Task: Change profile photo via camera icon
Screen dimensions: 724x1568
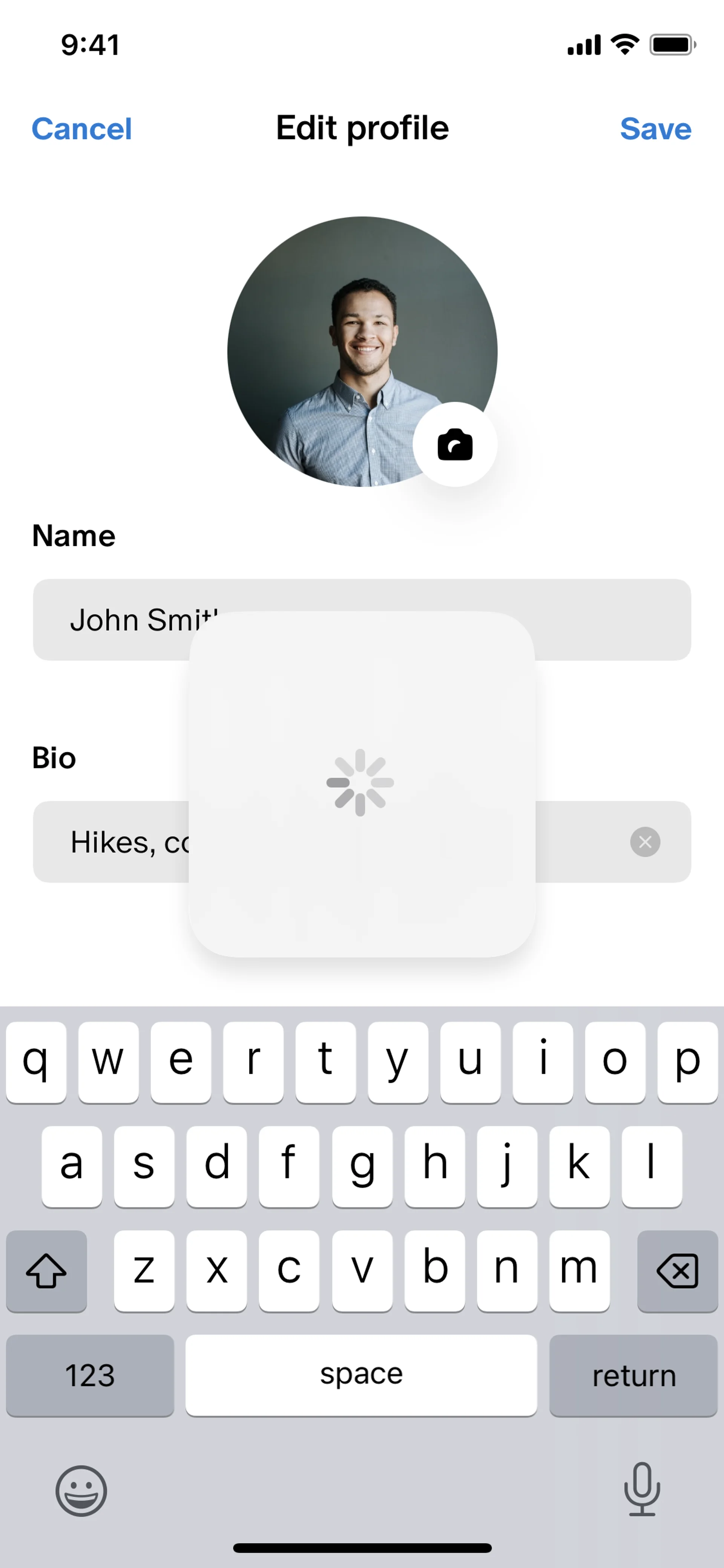Action: [x=454, y=444]
